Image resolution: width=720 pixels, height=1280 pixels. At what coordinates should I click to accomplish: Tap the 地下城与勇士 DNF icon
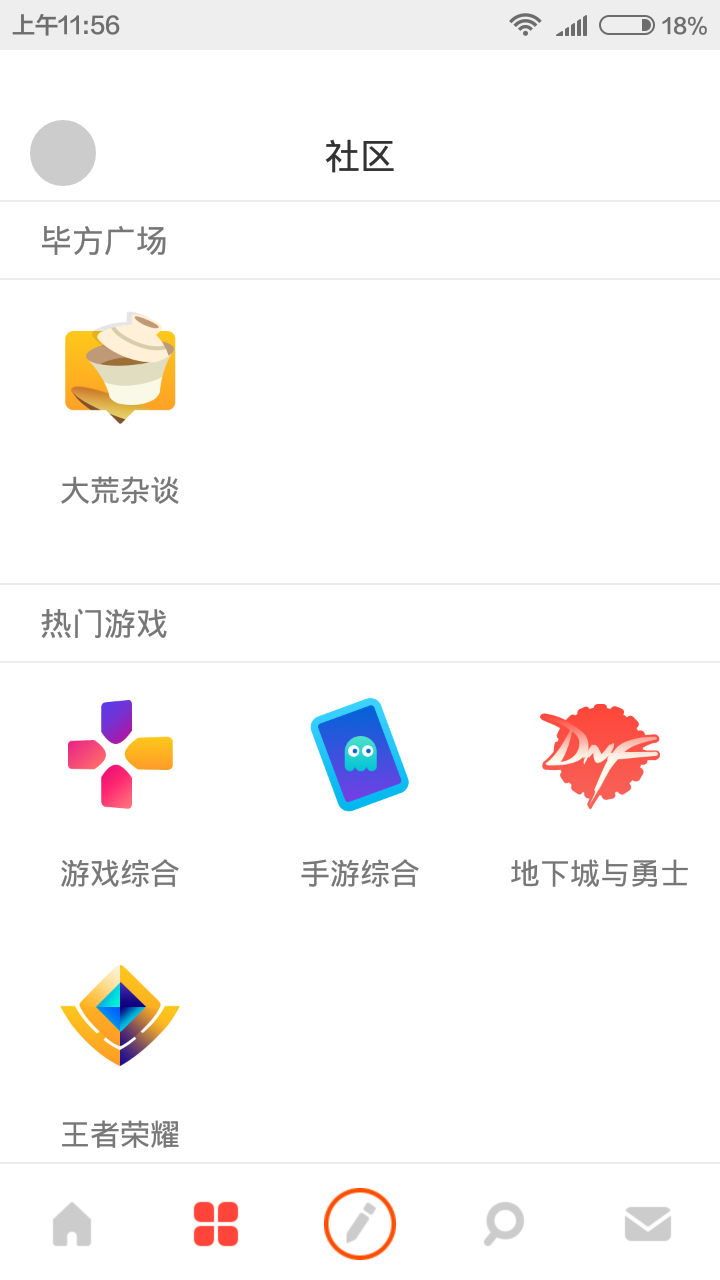(599, 753)
